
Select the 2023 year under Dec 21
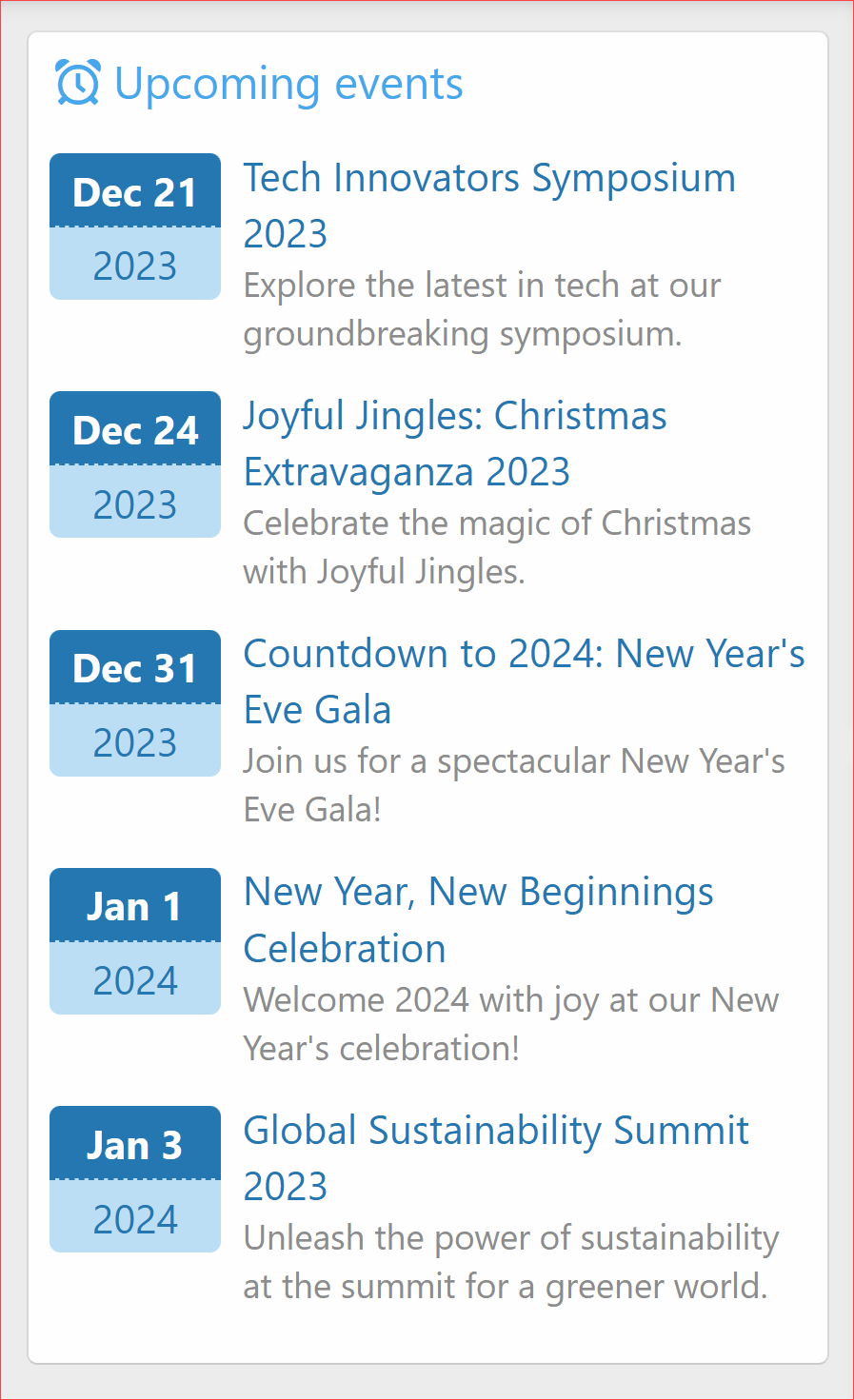134,266
